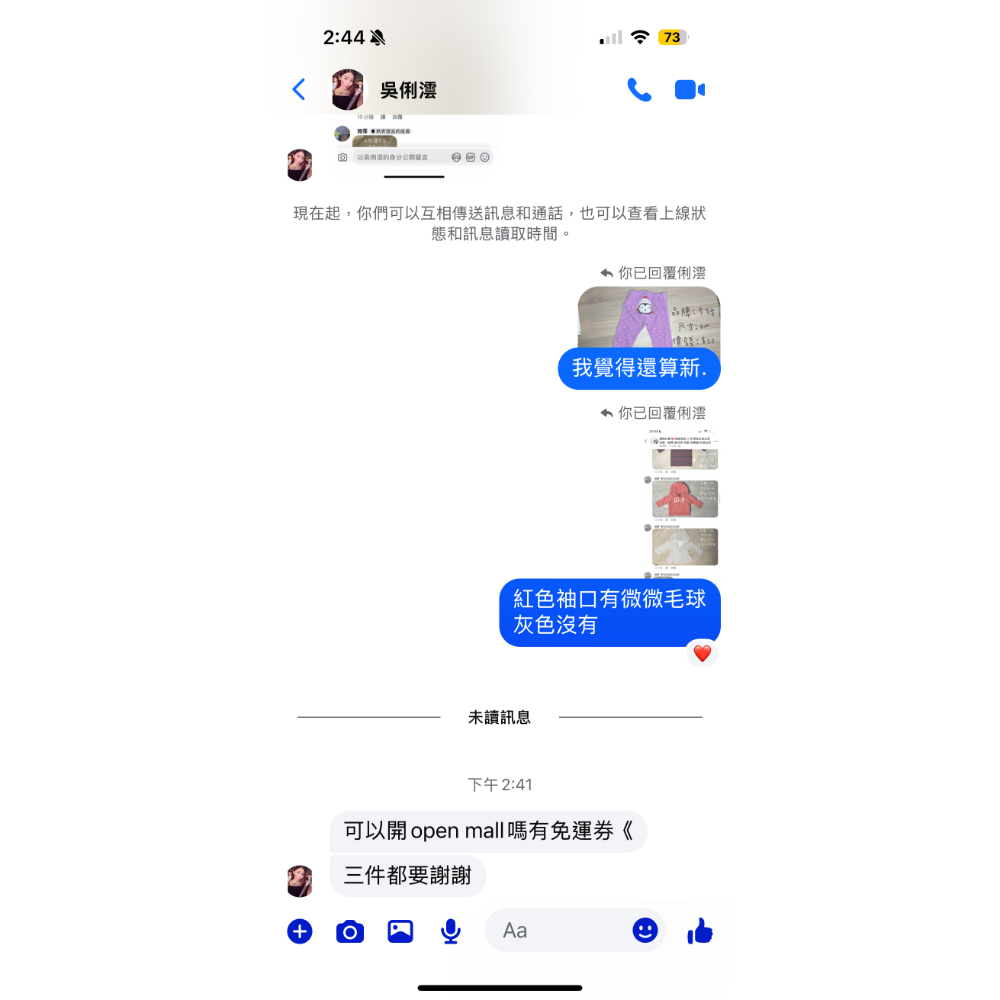Open the purple pants photo reply
Viewport: 1000px width, 1000px height.
pos(649,317)
